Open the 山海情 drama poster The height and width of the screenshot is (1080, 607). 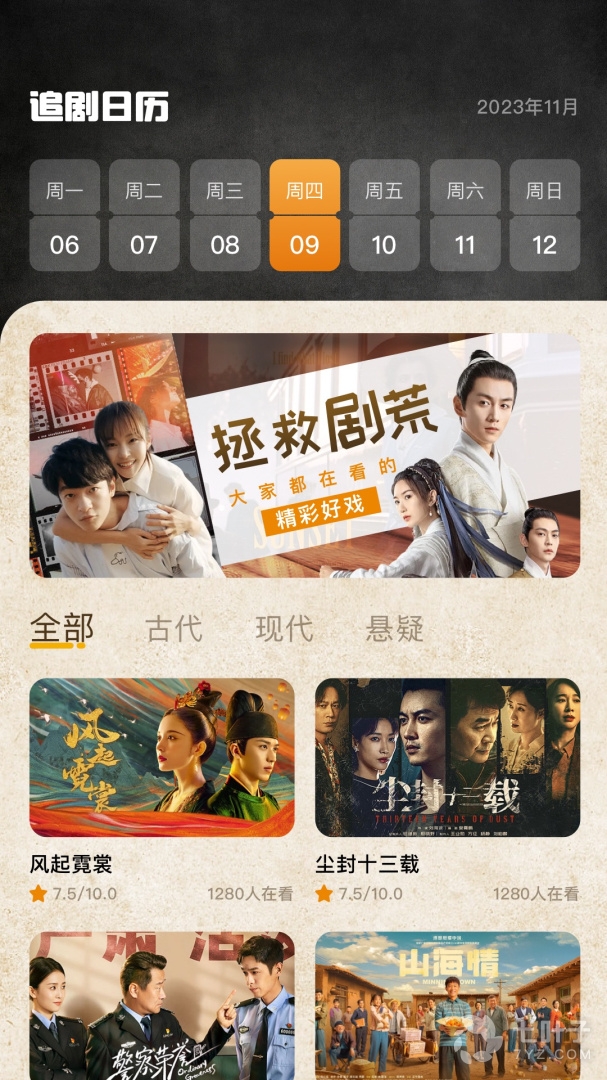coord(447,1005)
